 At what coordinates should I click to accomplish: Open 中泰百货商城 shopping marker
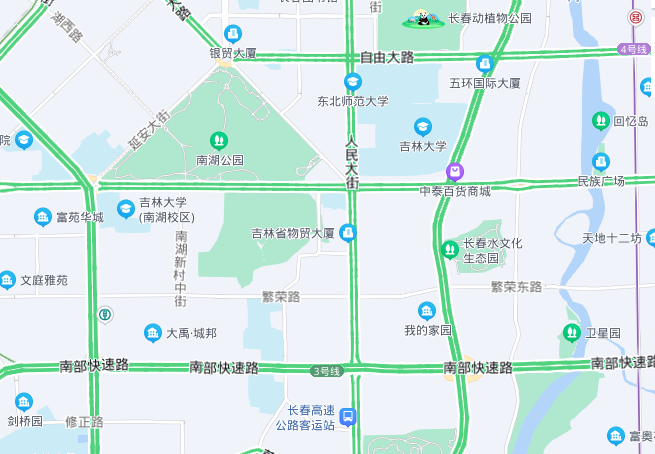[455, 172]
